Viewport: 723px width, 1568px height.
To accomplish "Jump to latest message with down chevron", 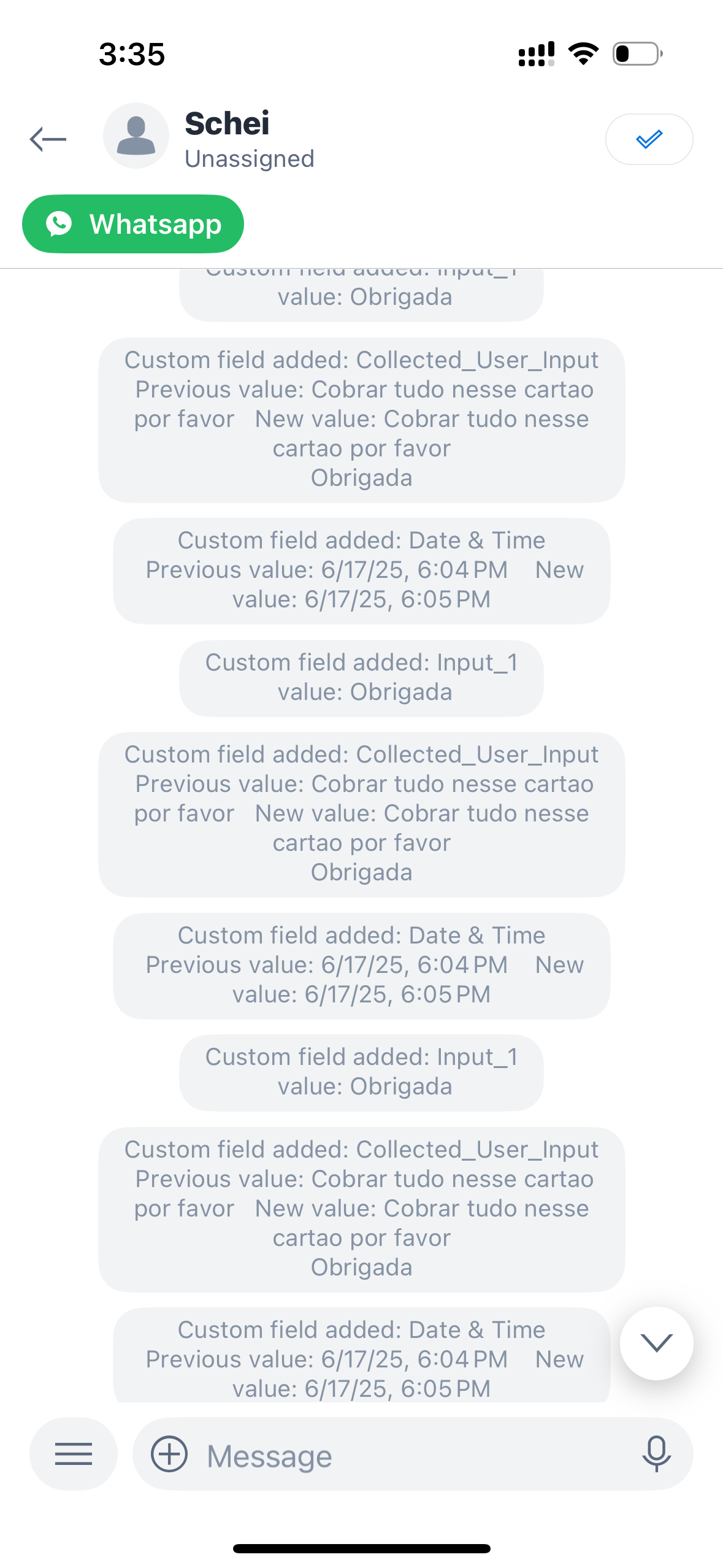I will click(x=656, y=1343).
